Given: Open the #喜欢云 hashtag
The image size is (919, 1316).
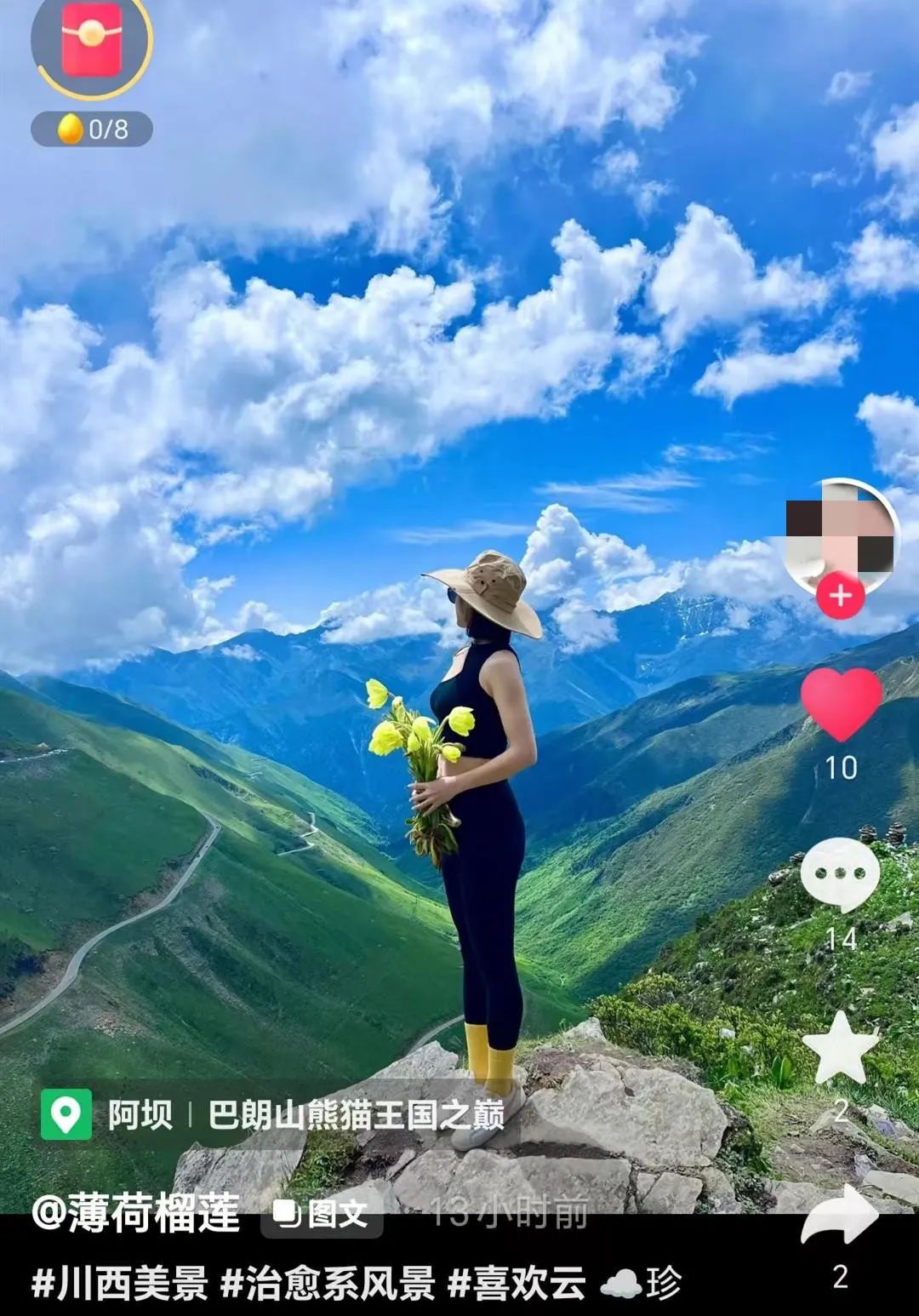Looking at the screenshot, I should (x=517, y=1283).
